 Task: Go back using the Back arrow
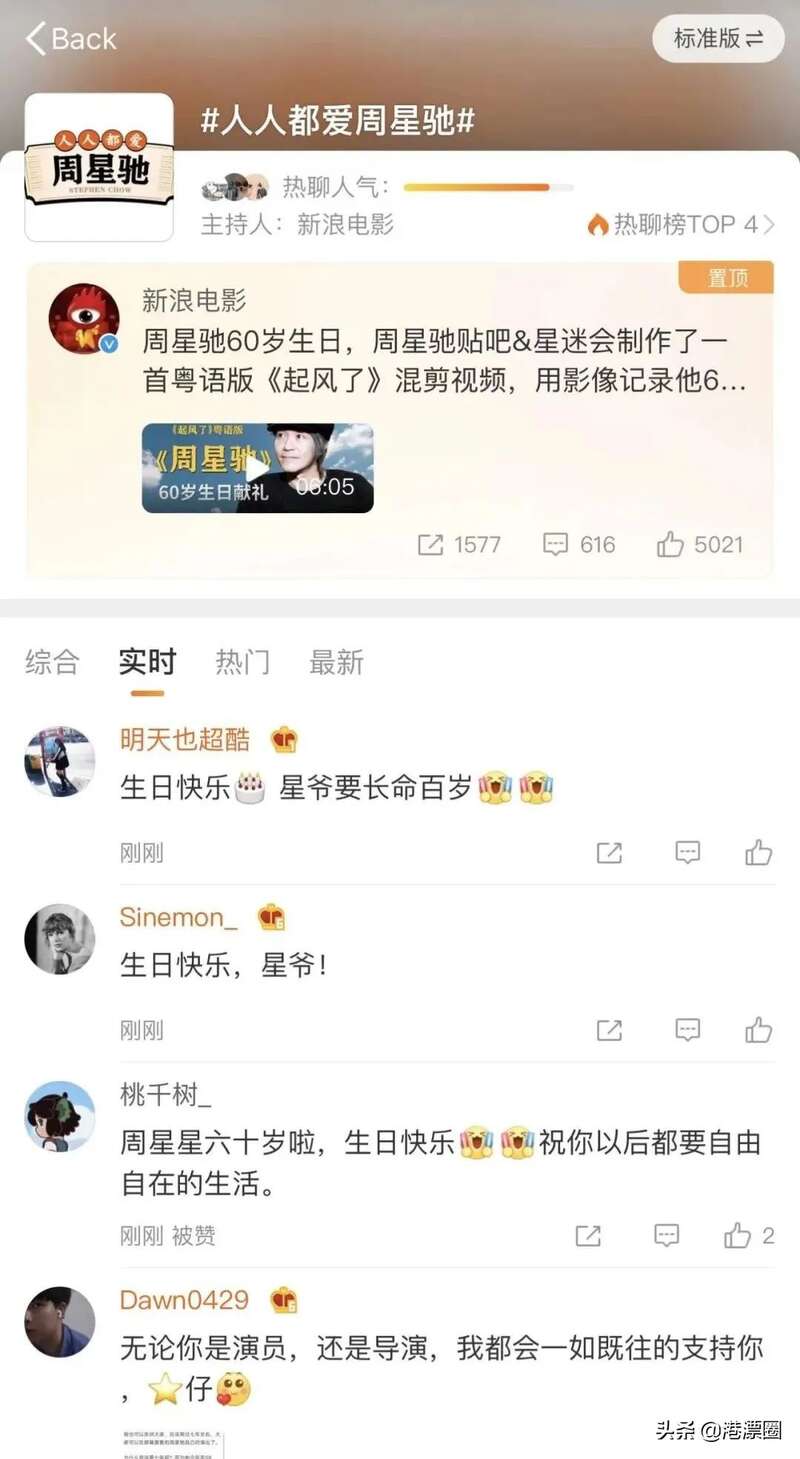coord(71,39)
